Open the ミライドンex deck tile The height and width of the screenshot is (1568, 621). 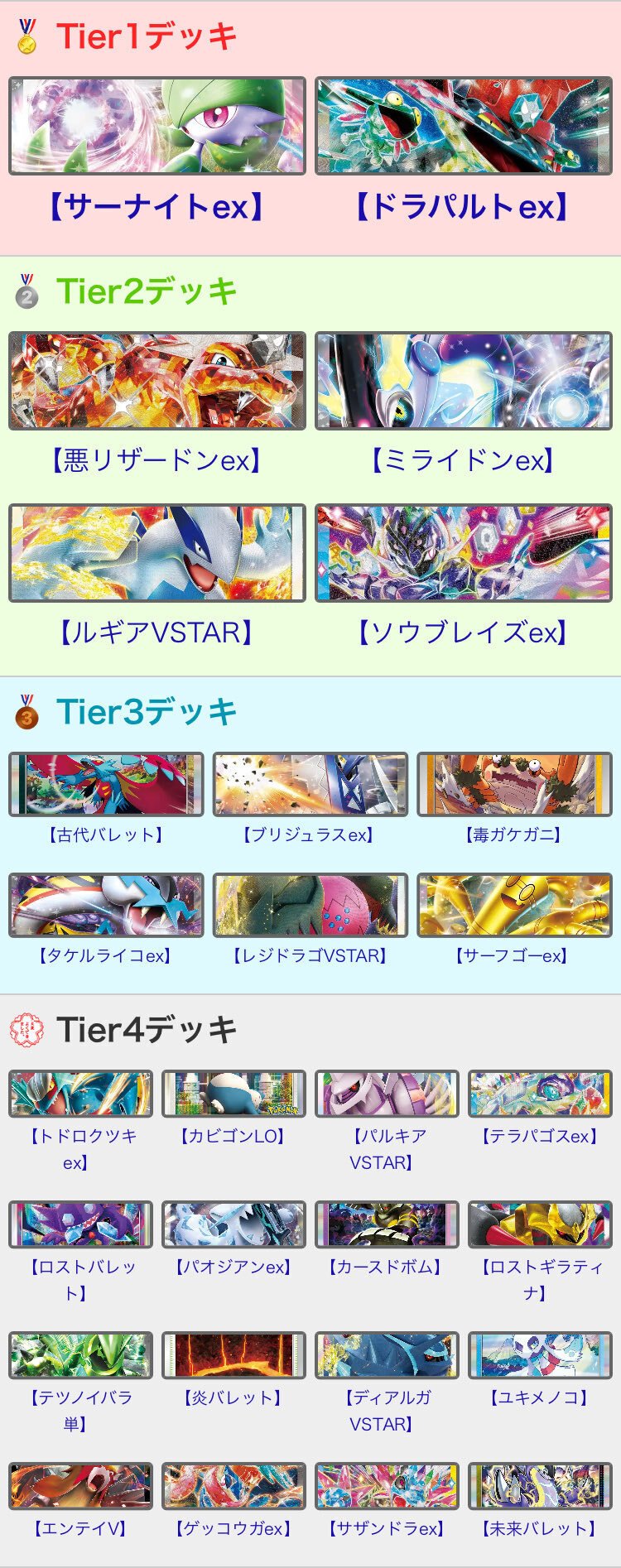click(x=463, y=381)
